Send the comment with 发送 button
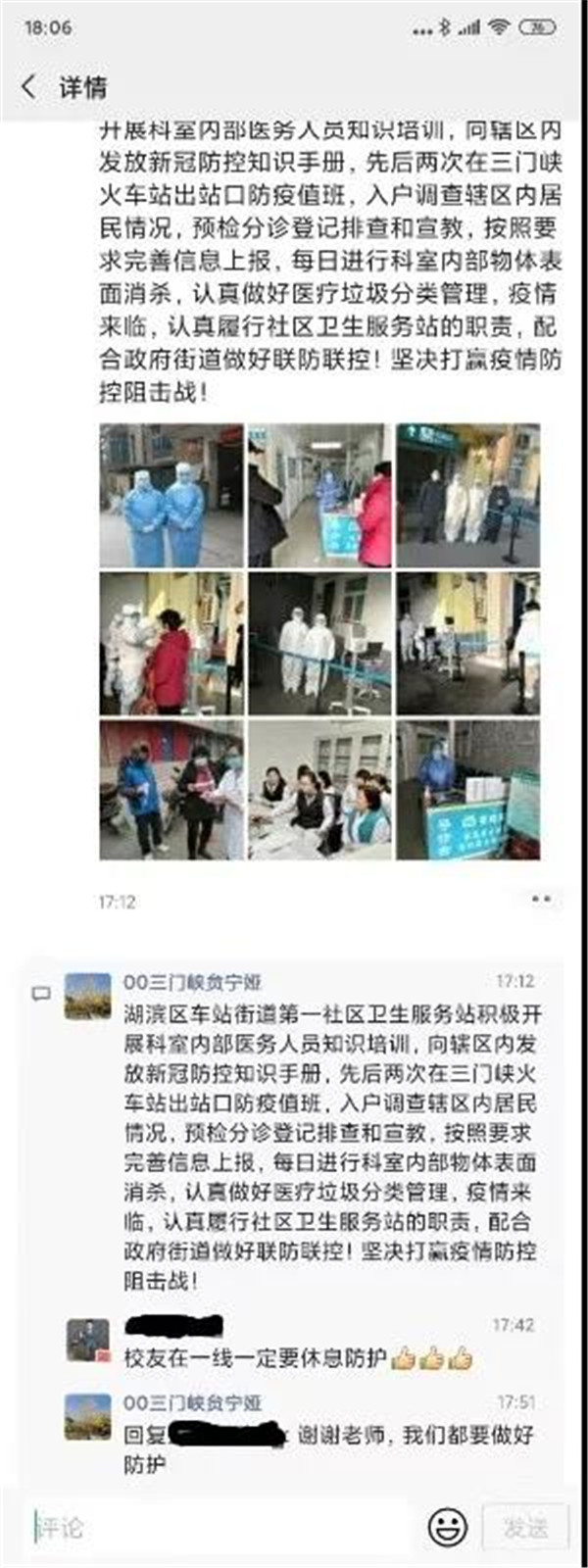 (x=526, y=1526)
